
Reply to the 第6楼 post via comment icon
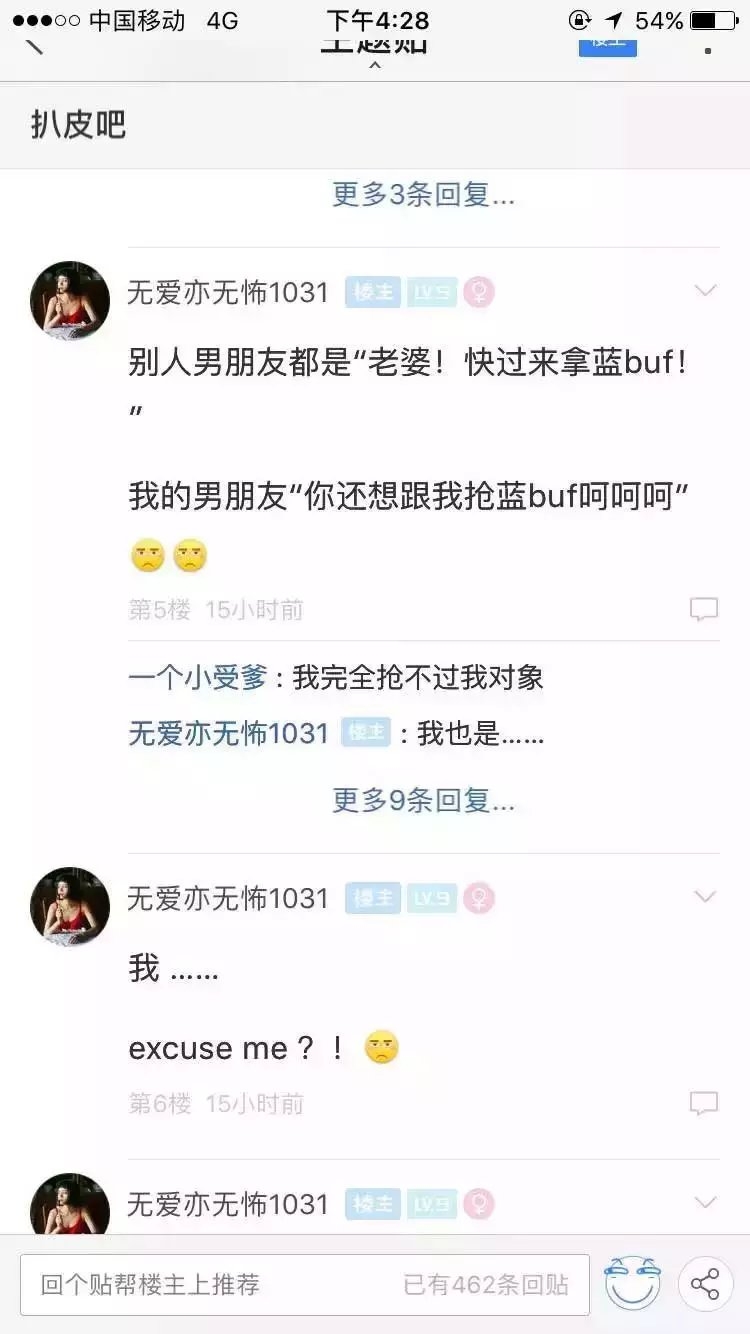point(704,1104)
